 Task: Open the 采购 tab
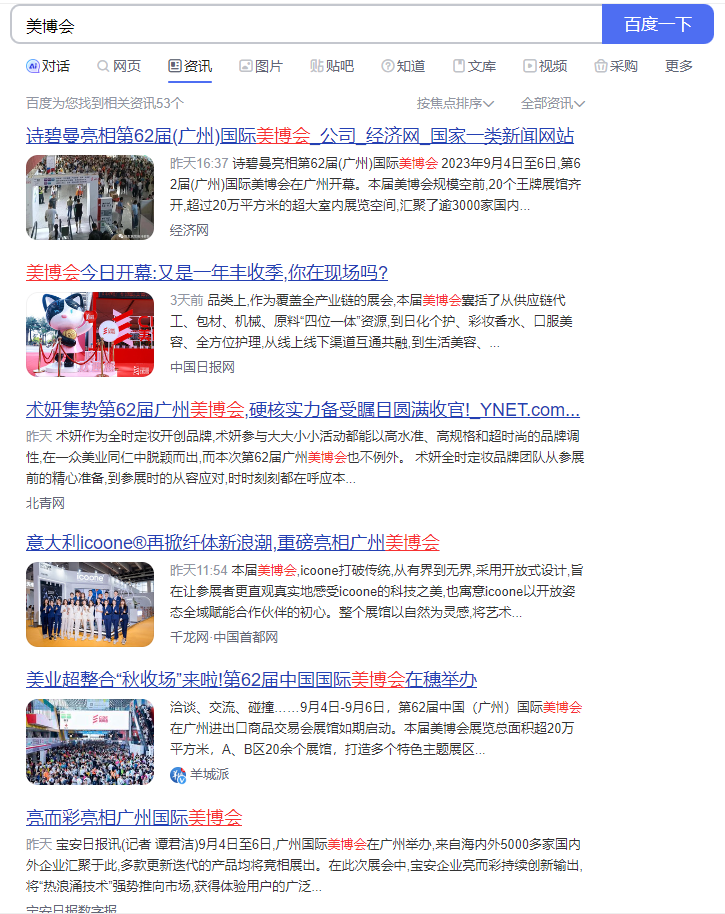tap(615, 66)
